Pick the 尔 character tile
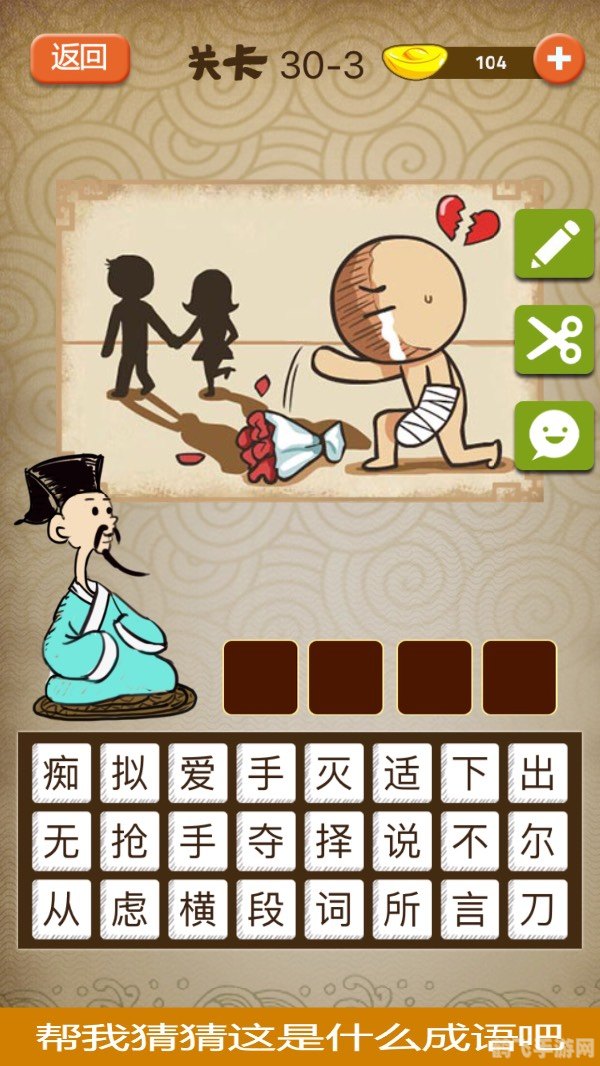 [x=537, y=841]
